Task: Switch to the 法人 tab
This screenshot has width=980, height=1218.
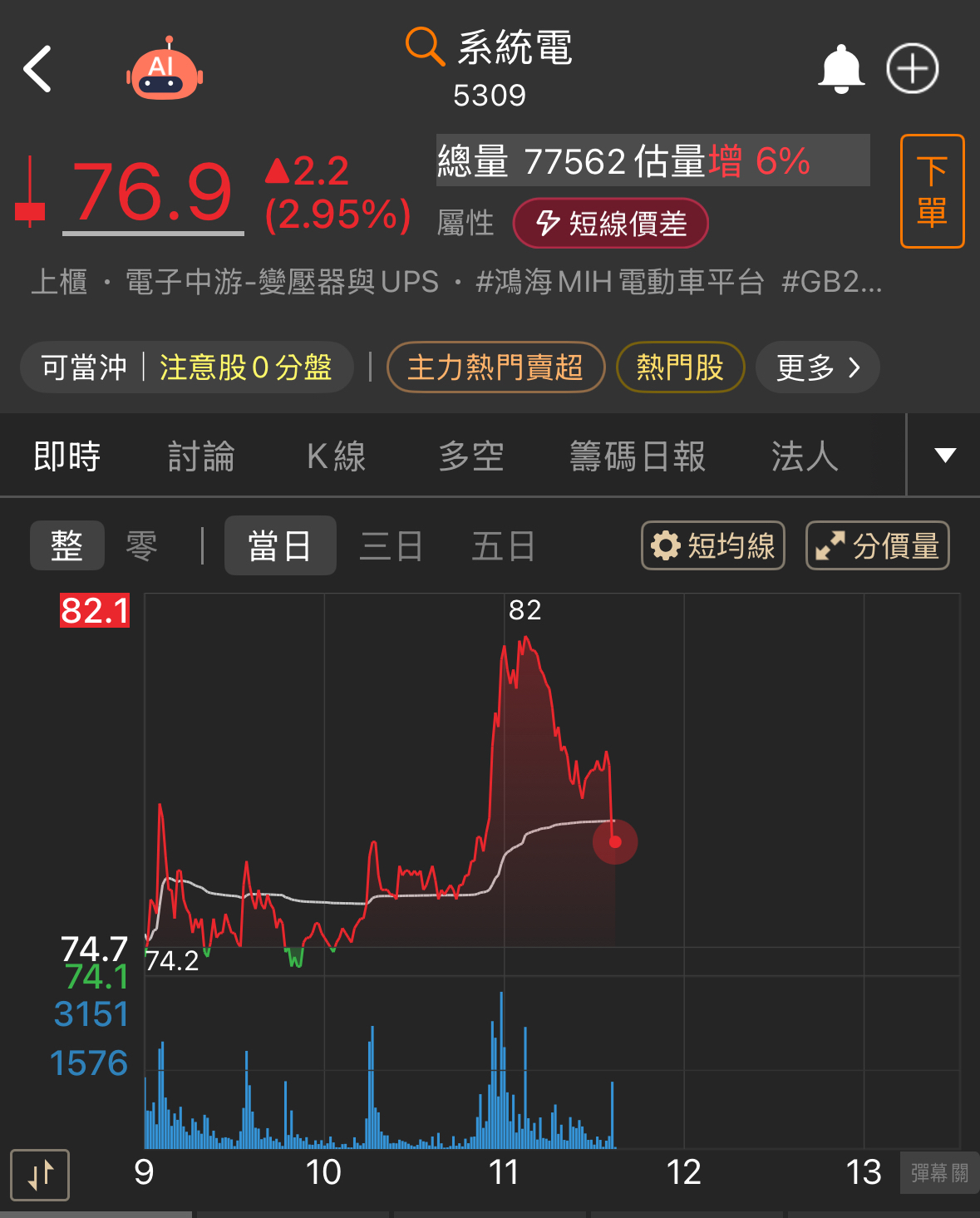Action: [804, 456]
